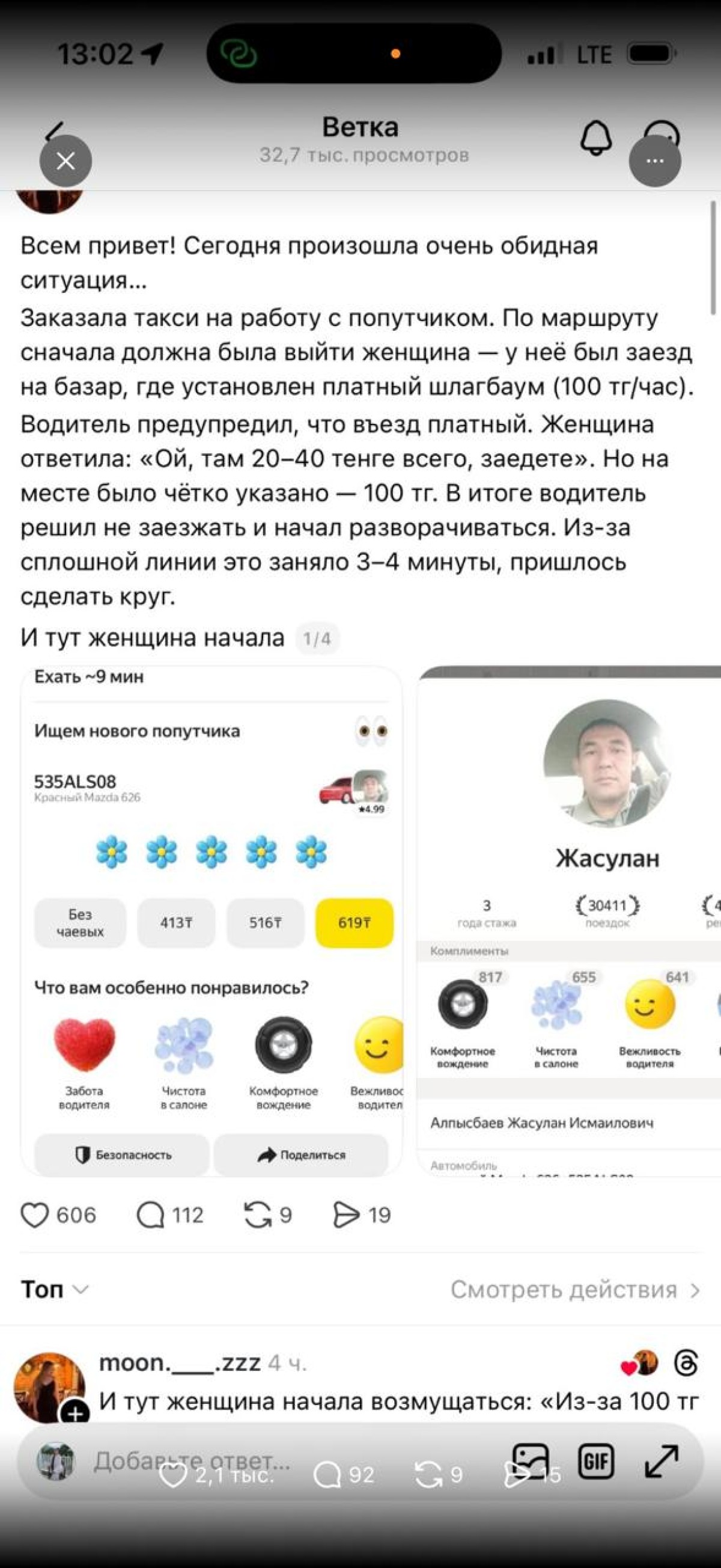The image size is (721, 1568).
Task: Close the image viewer
Action: click(65, 161)
